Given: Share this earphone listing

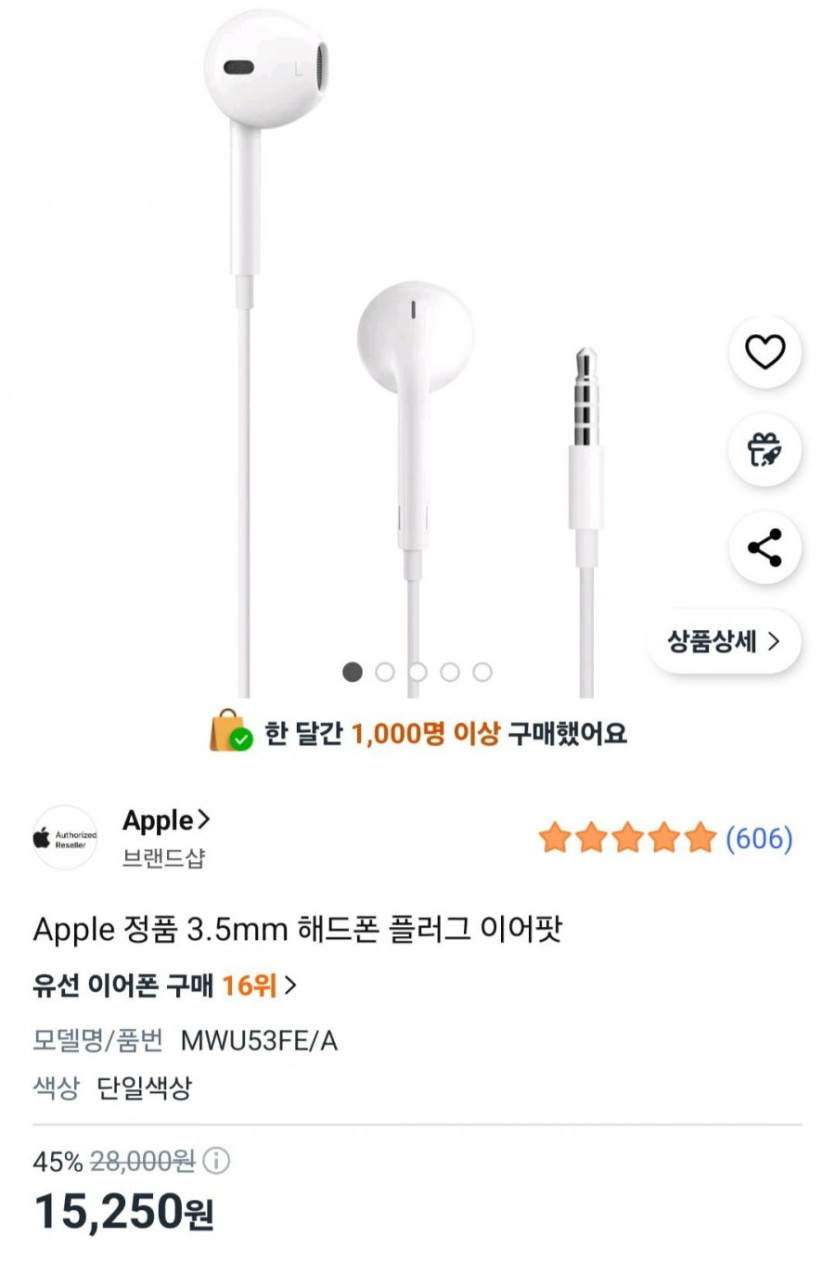Looking at the screenshot, I should point(765,548).
